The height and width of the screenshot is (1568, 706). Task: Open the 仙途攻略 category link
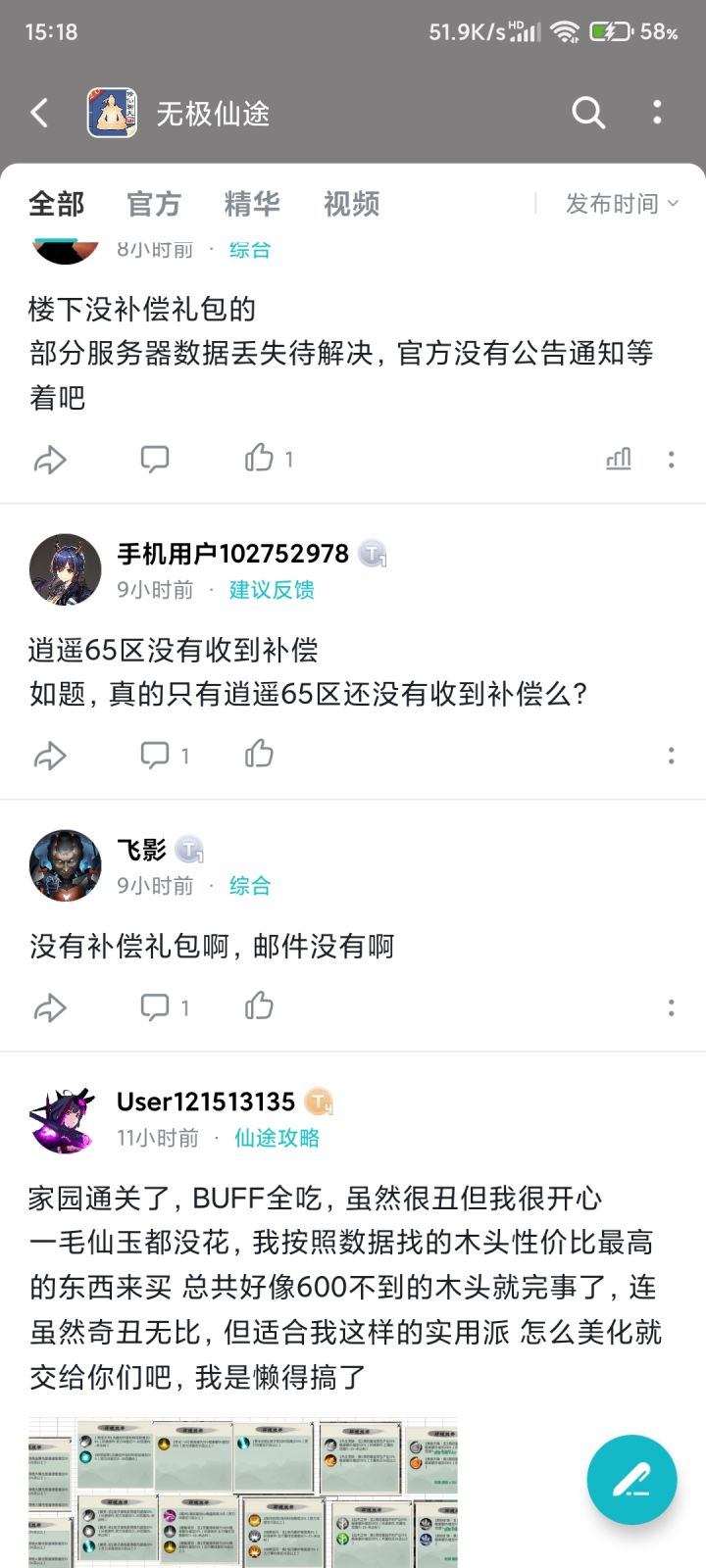277,1138
